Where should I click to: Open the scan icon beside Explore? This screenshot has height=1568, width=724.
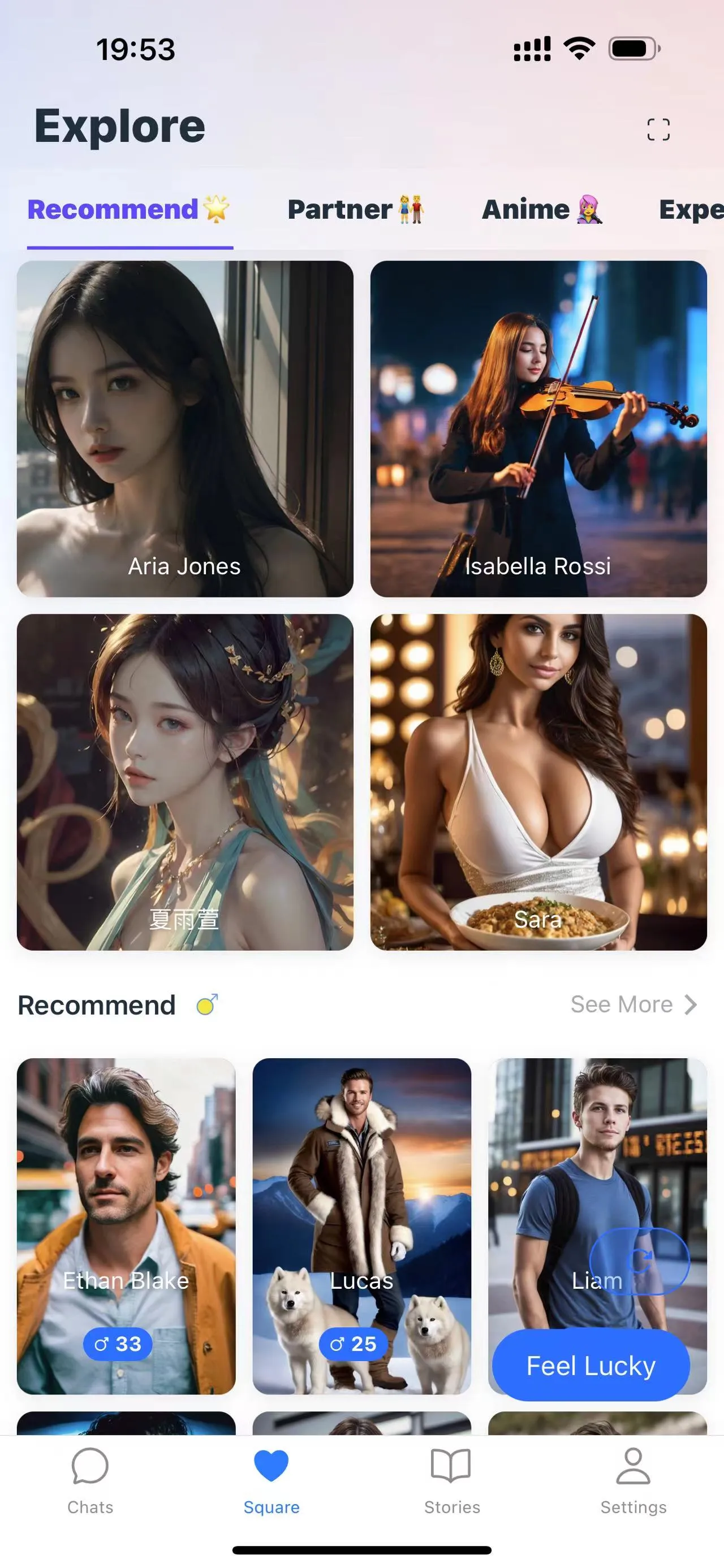click(658, 129)
